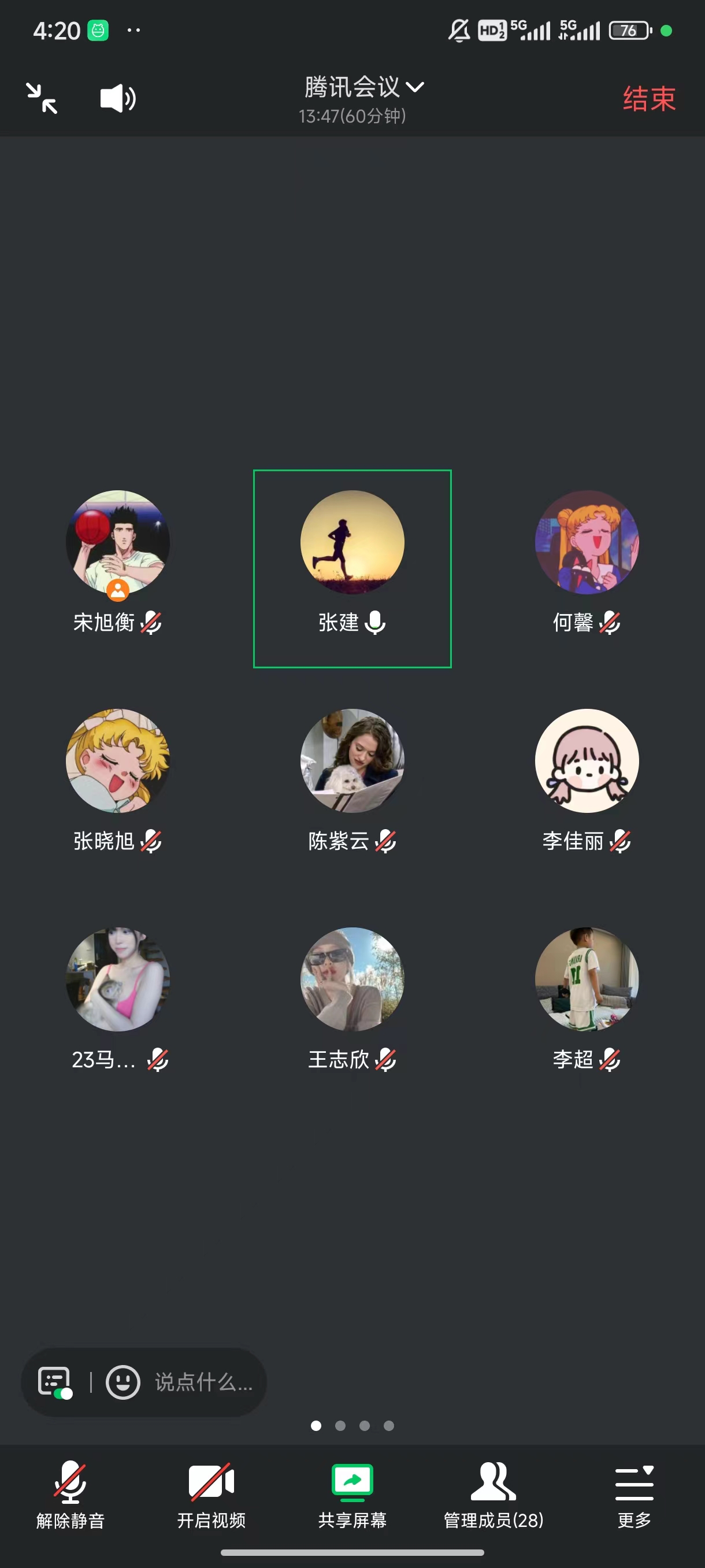
Task: Open 张晓旭's participant tile
Action: (117, 761)
